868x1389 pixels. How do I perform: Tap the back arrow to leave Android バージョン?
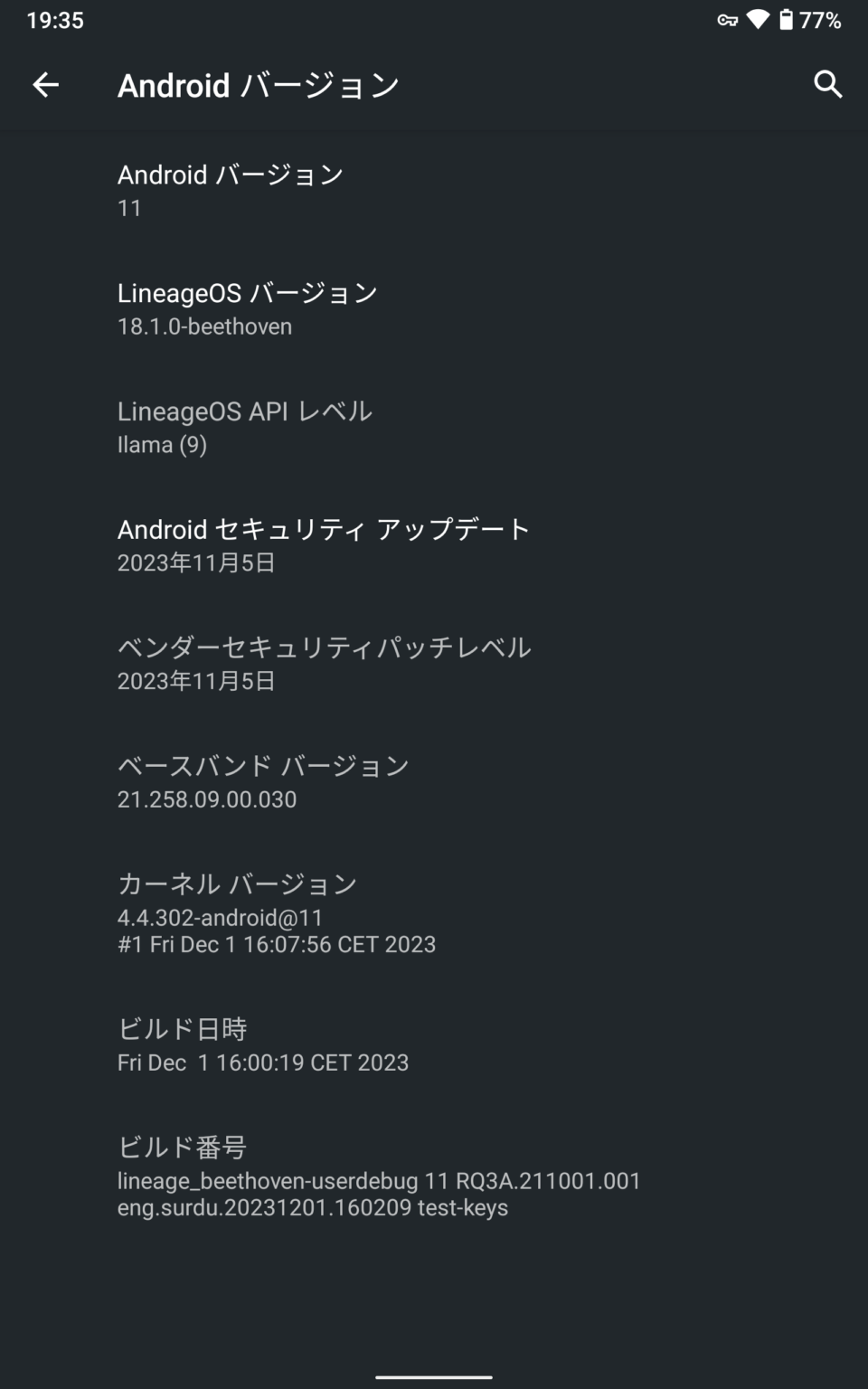(45, 84)
